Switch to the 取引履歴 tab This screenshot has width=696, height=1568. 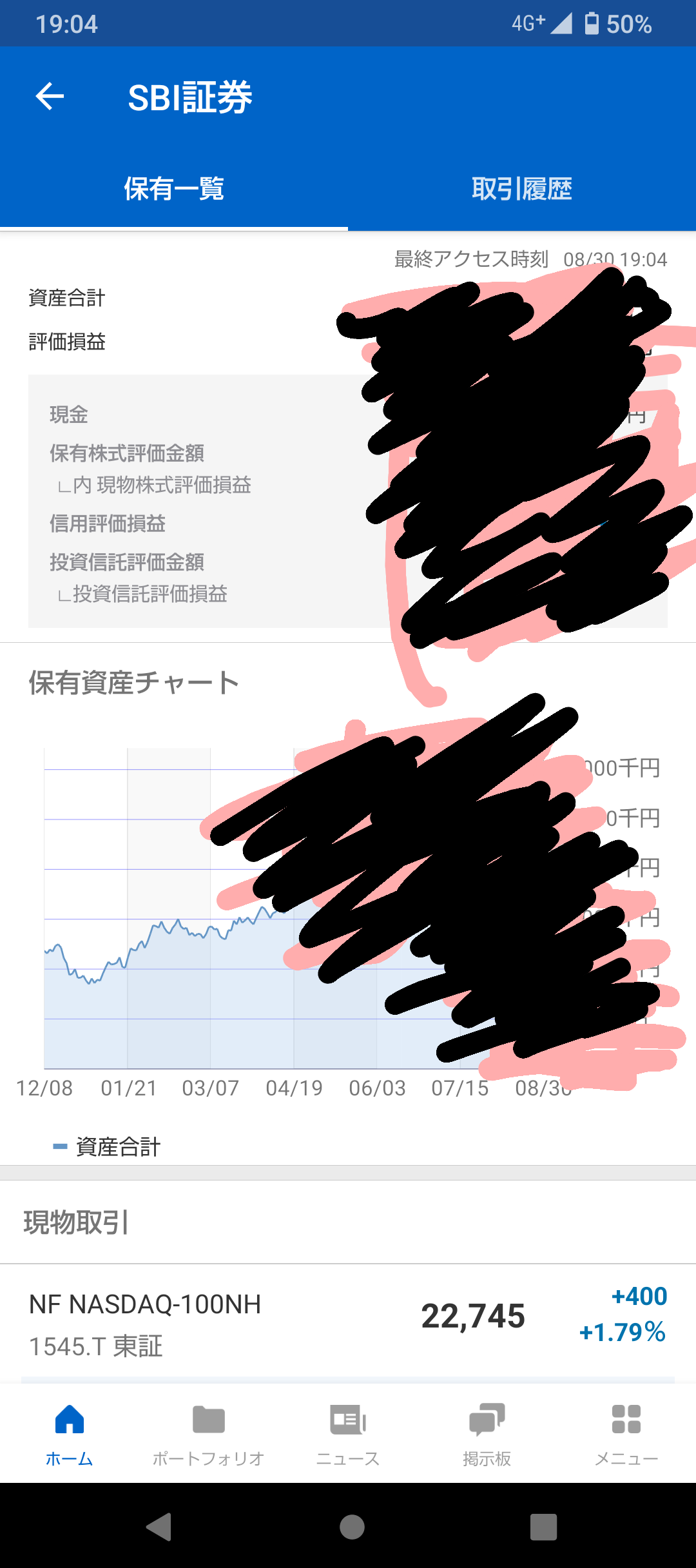521,189
